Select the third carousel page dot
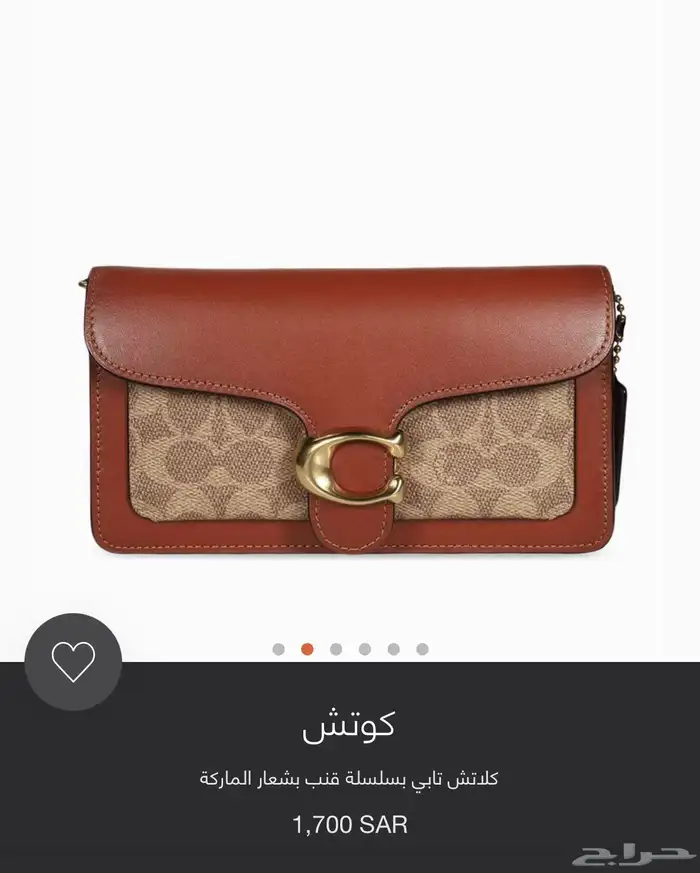Viewport: 700px width, 873px height. coord(336,649)
